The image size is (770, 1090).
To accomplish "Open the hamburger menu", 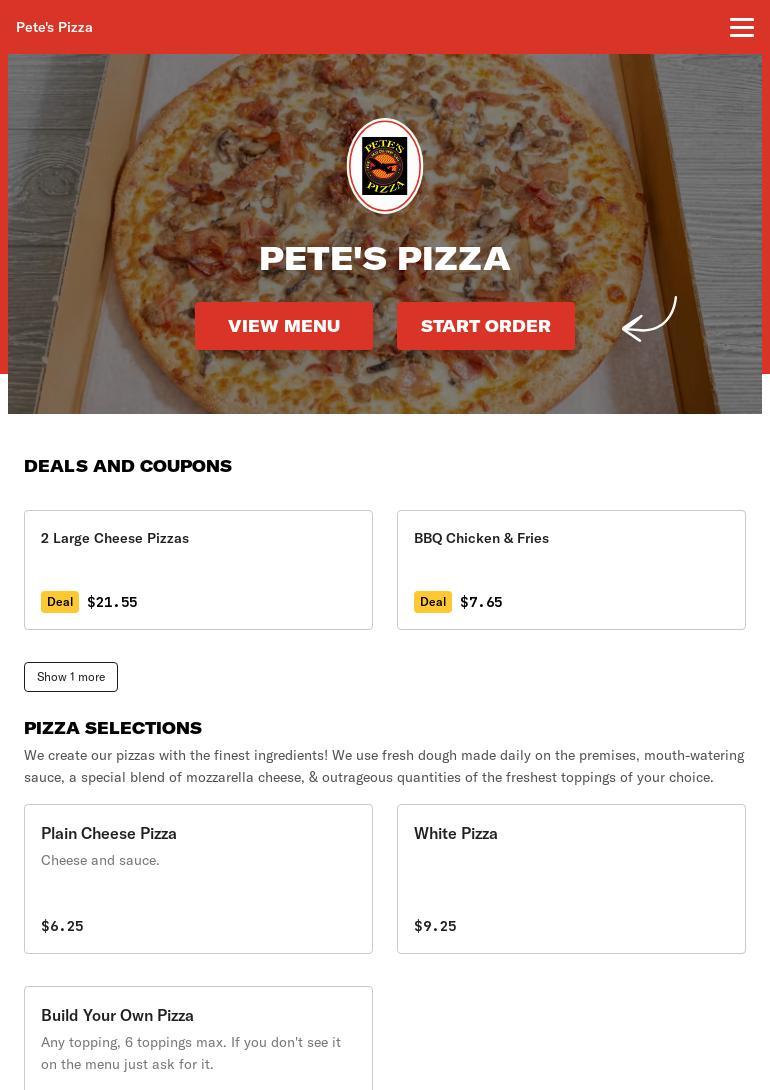I will tap(741, 27).
